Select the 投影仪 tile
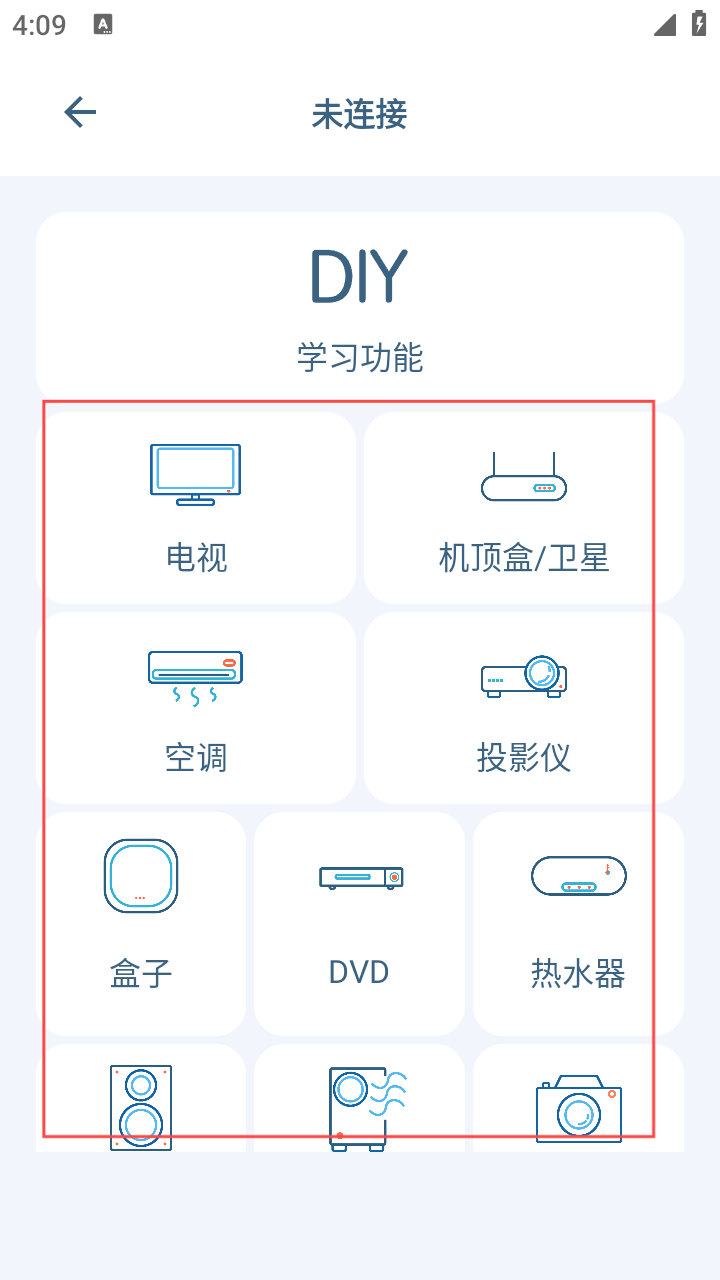This screenshot has height=1280, width=720. tap(524, 708)
